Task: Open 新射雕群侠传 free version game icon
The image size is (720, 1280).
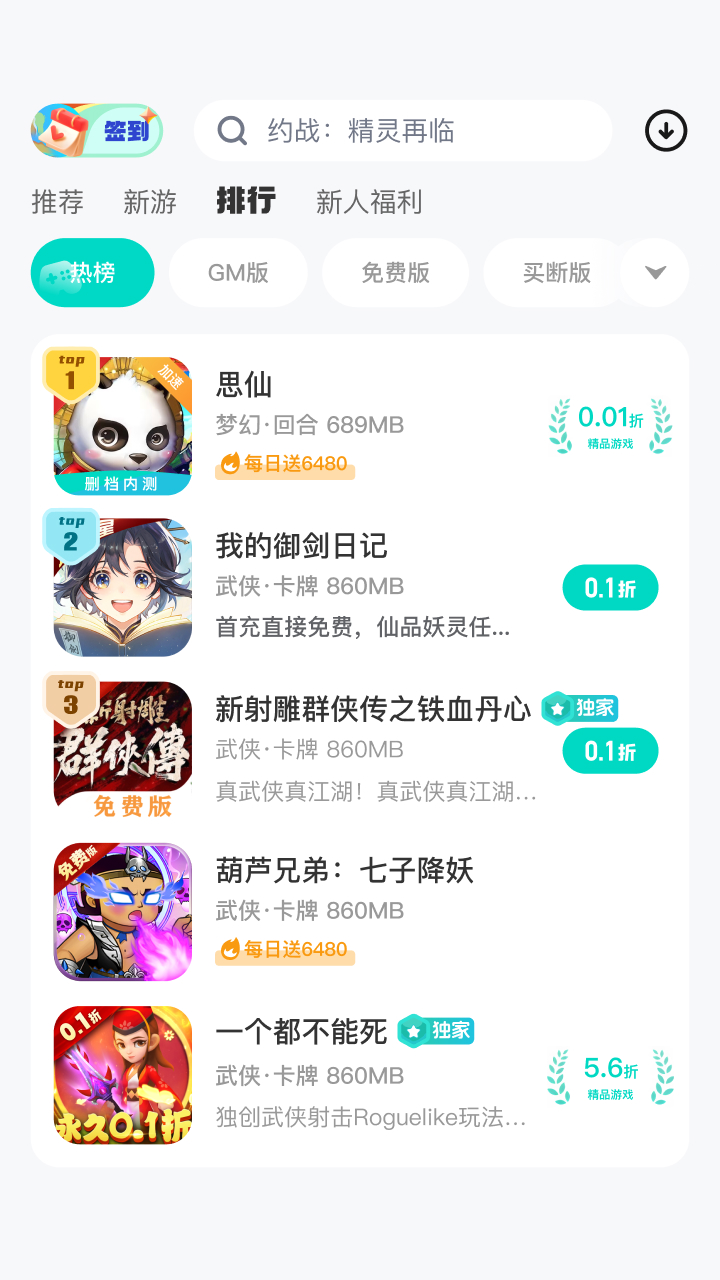Action: click(122, 748)
